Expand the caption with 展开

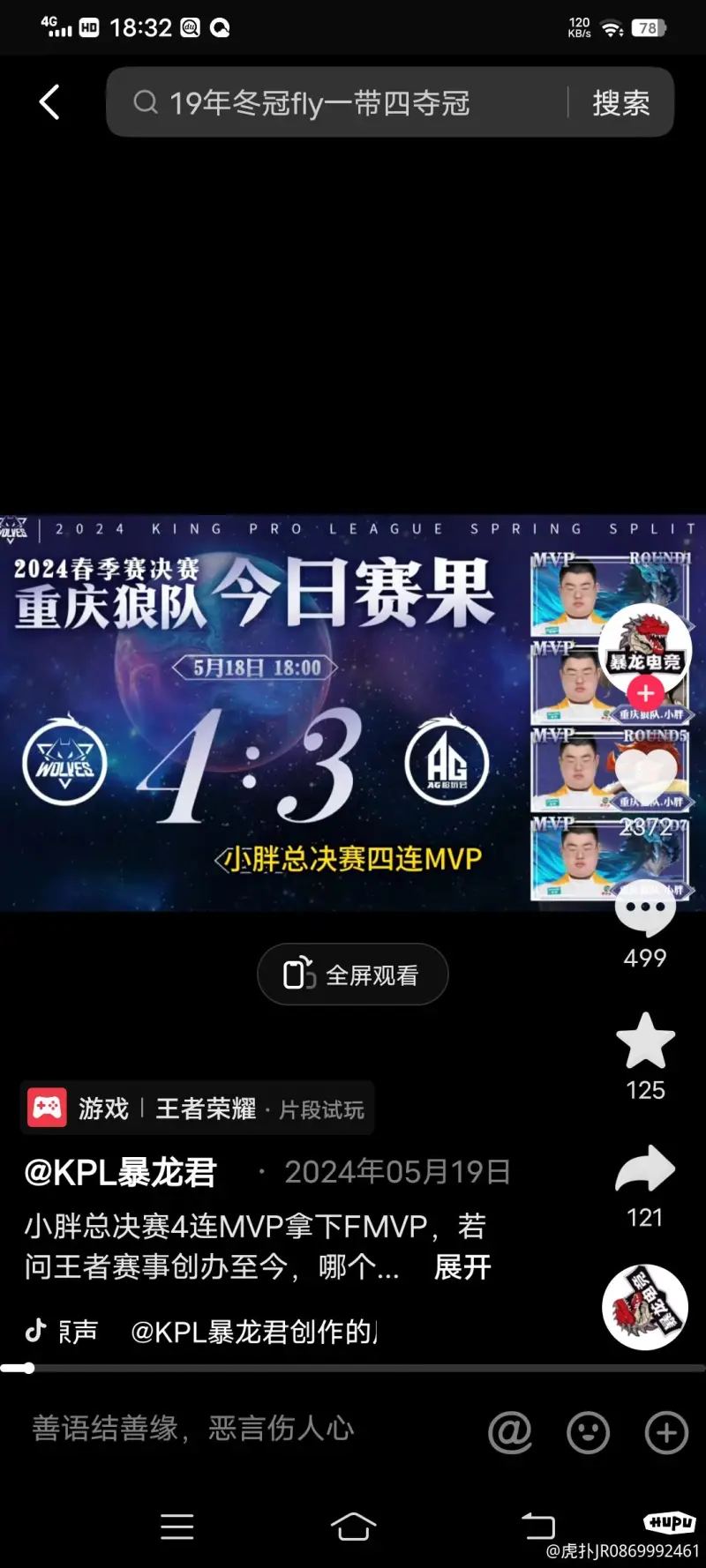[x=462, y=1267]
